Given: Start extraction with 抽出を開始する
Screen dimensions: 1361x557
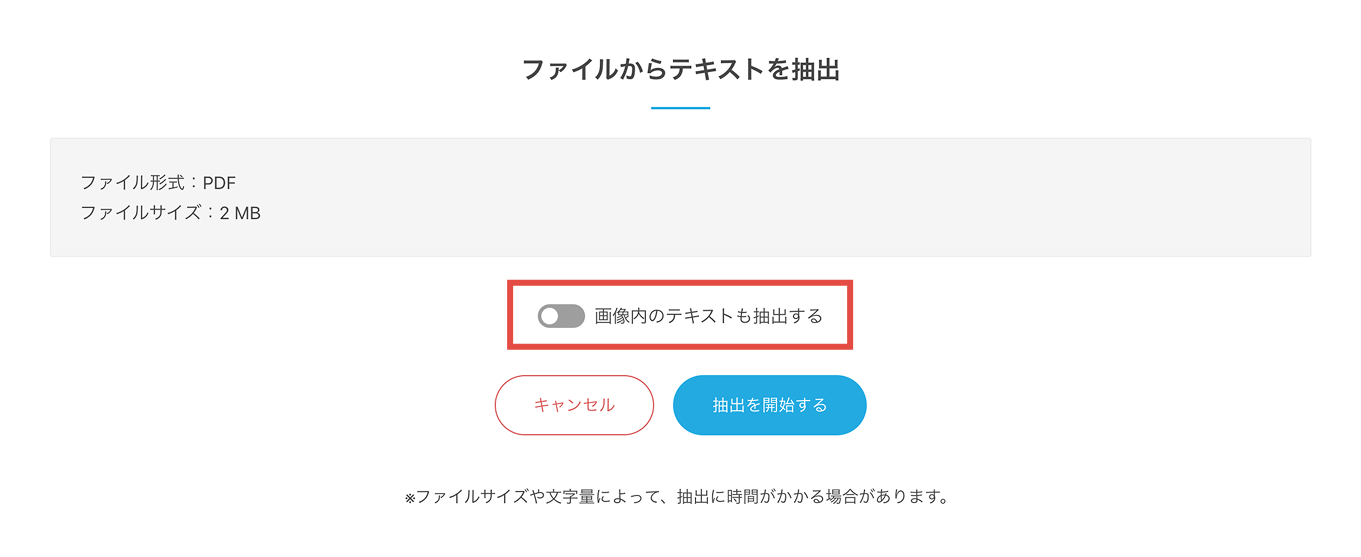Looking at the screenshot, I should tap(769, 405).
